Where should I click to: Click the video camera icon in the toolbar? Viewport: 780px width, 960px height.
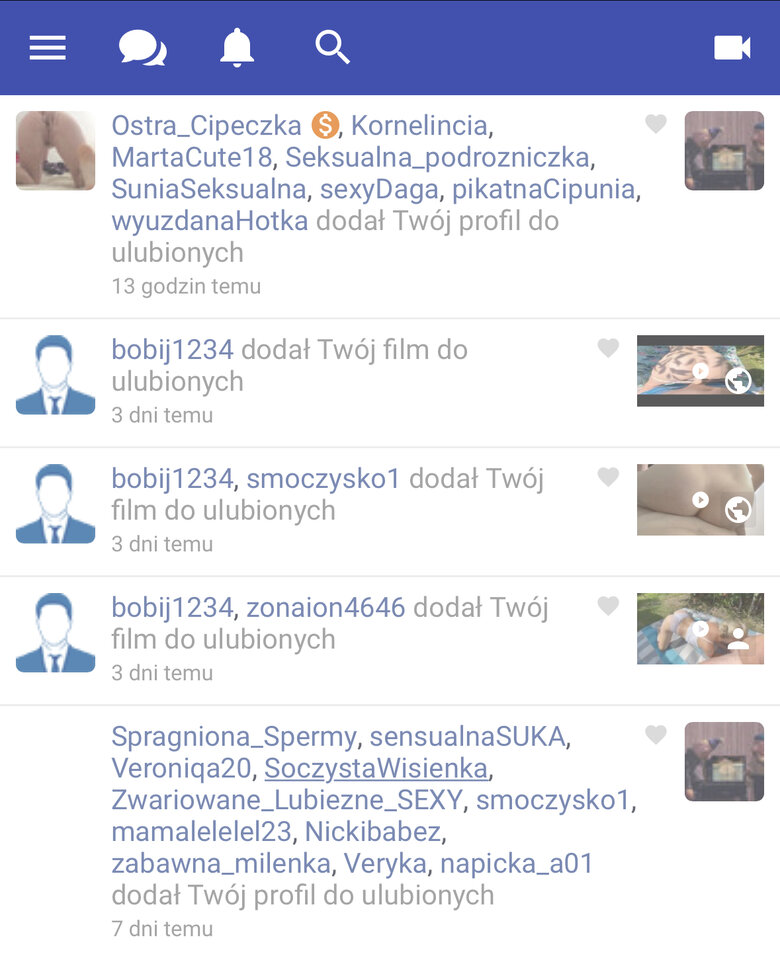pos(733,47)
